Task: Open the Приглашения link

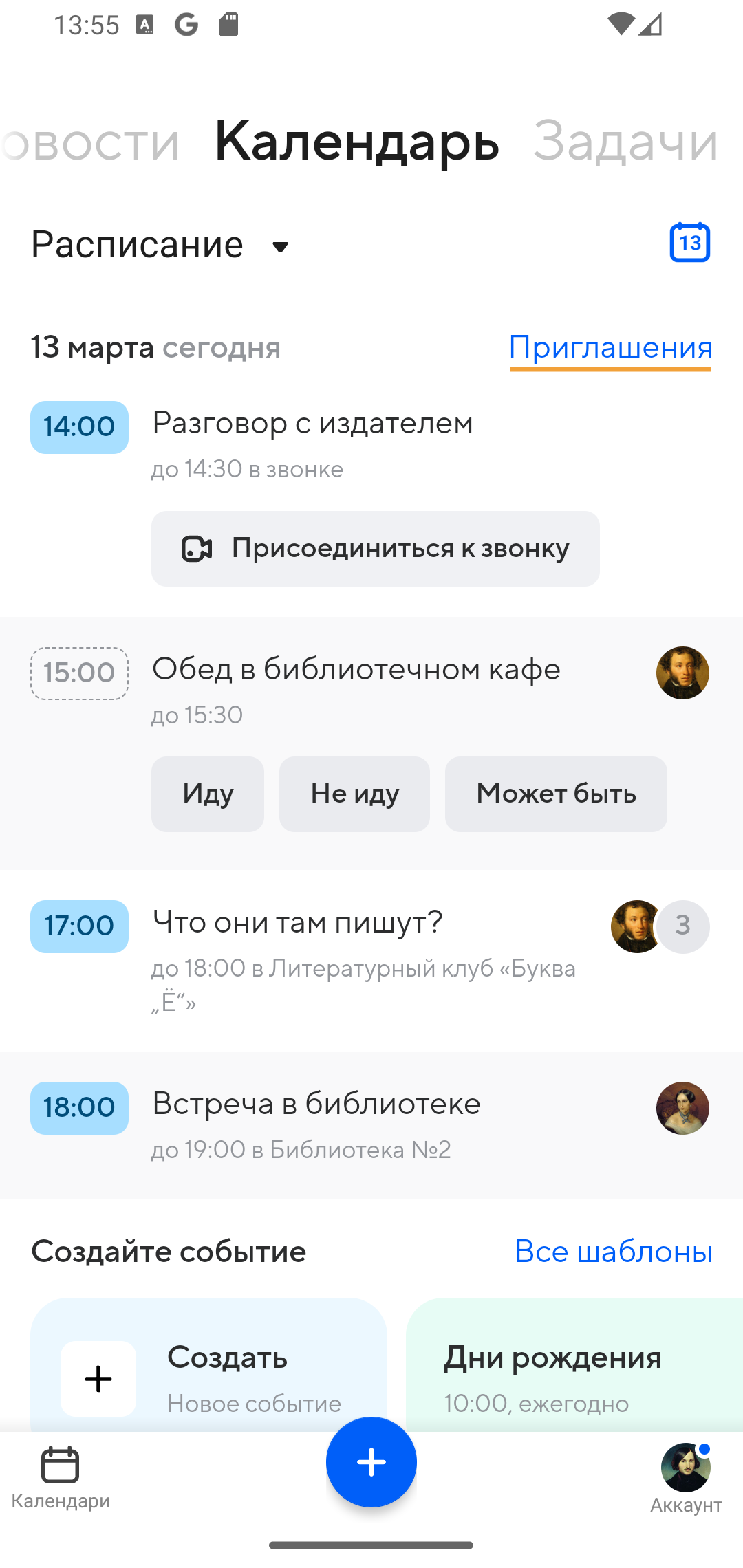Action: coord(610,348)
